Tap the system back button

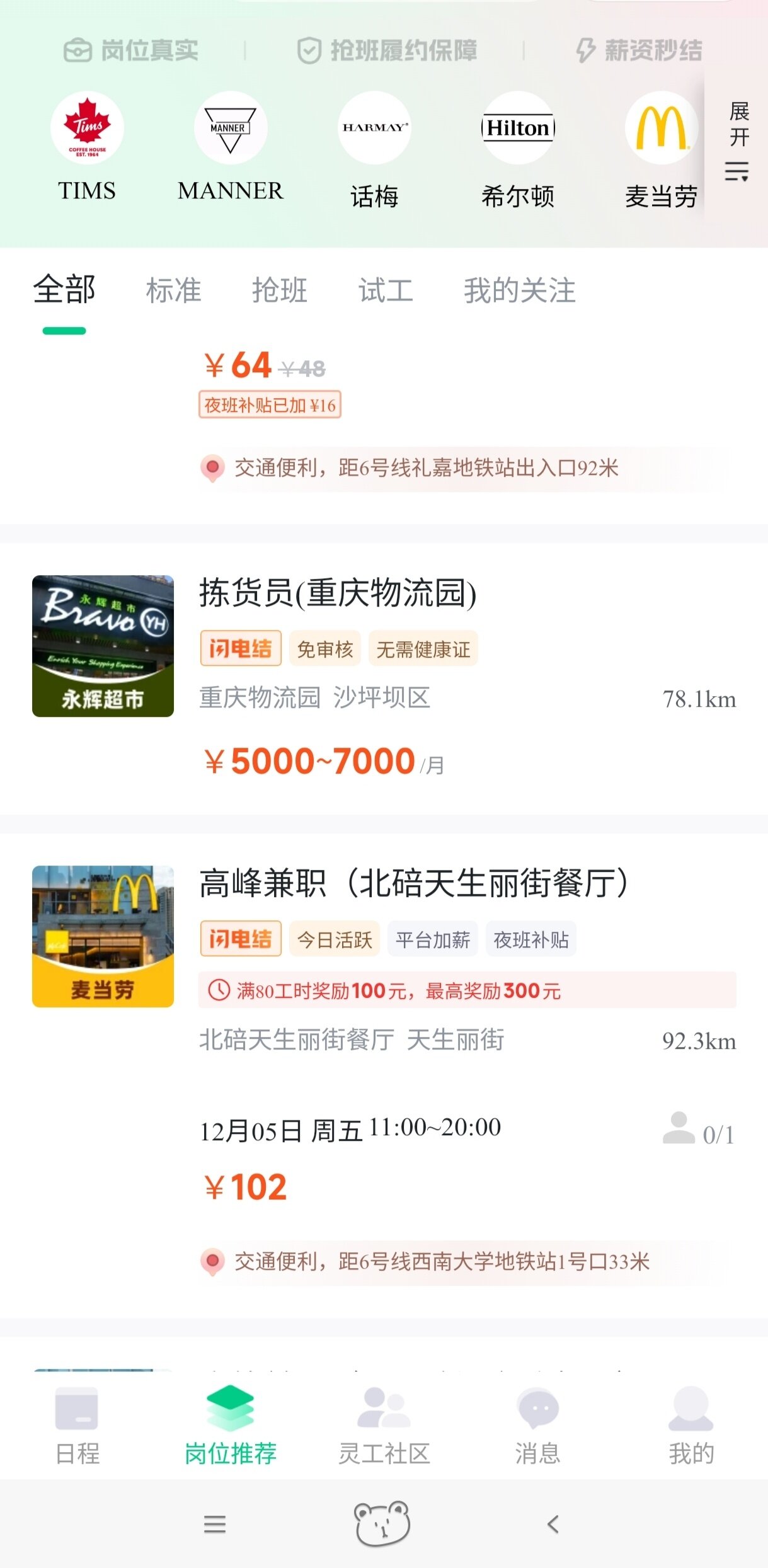(553, 1525)
